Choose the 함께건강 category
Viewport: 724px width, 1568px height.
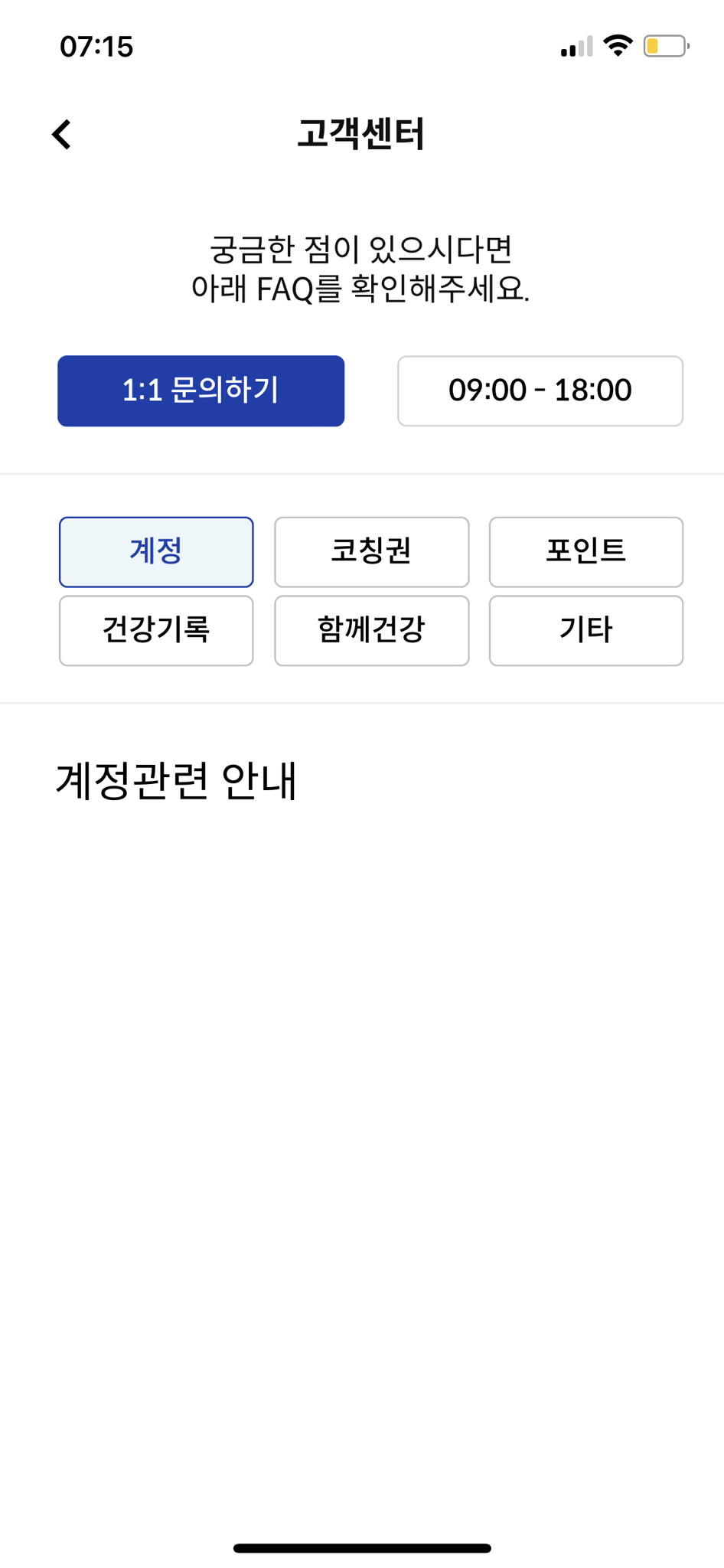371,630
